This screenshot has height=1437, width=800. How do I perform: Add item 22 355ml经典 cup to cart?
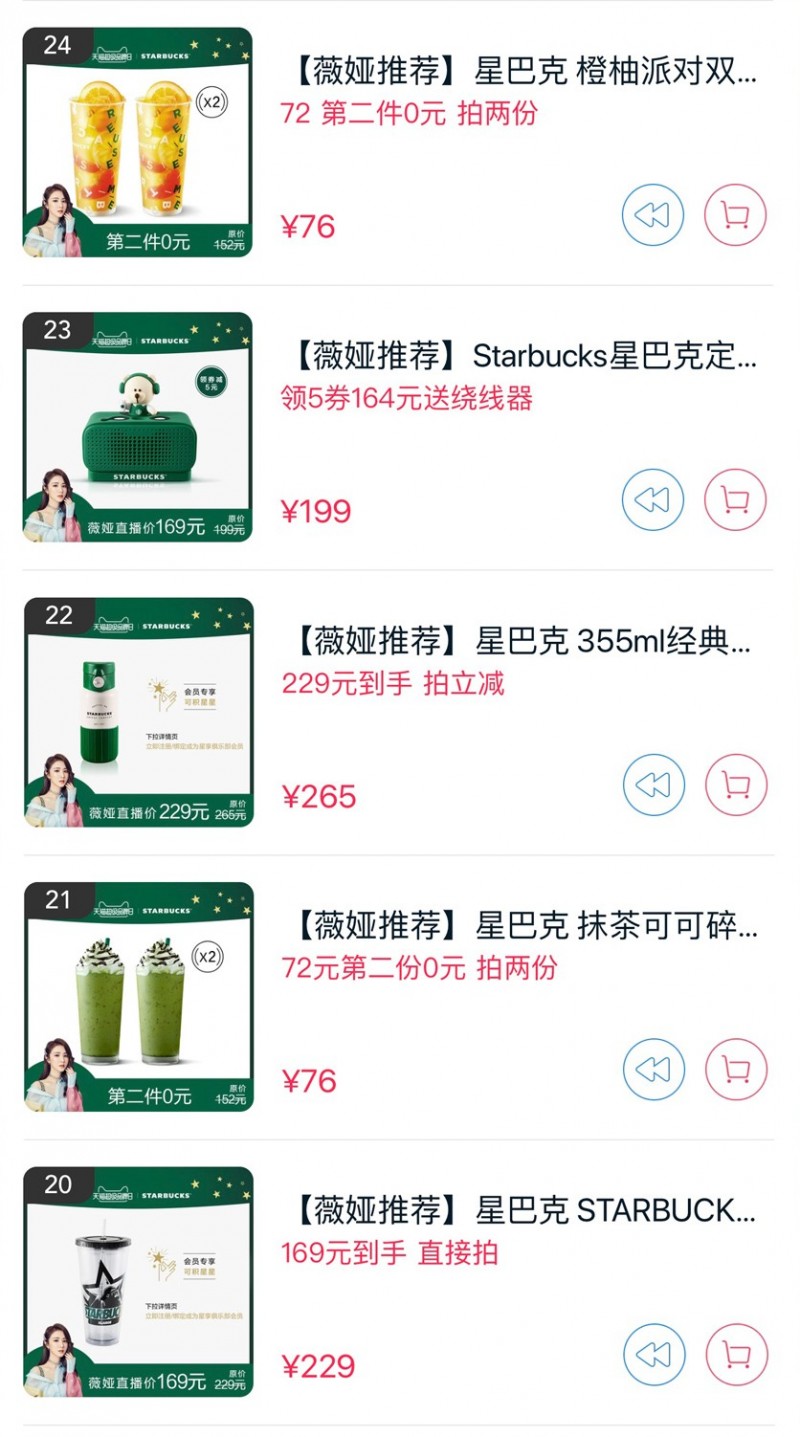click(736, 785)
